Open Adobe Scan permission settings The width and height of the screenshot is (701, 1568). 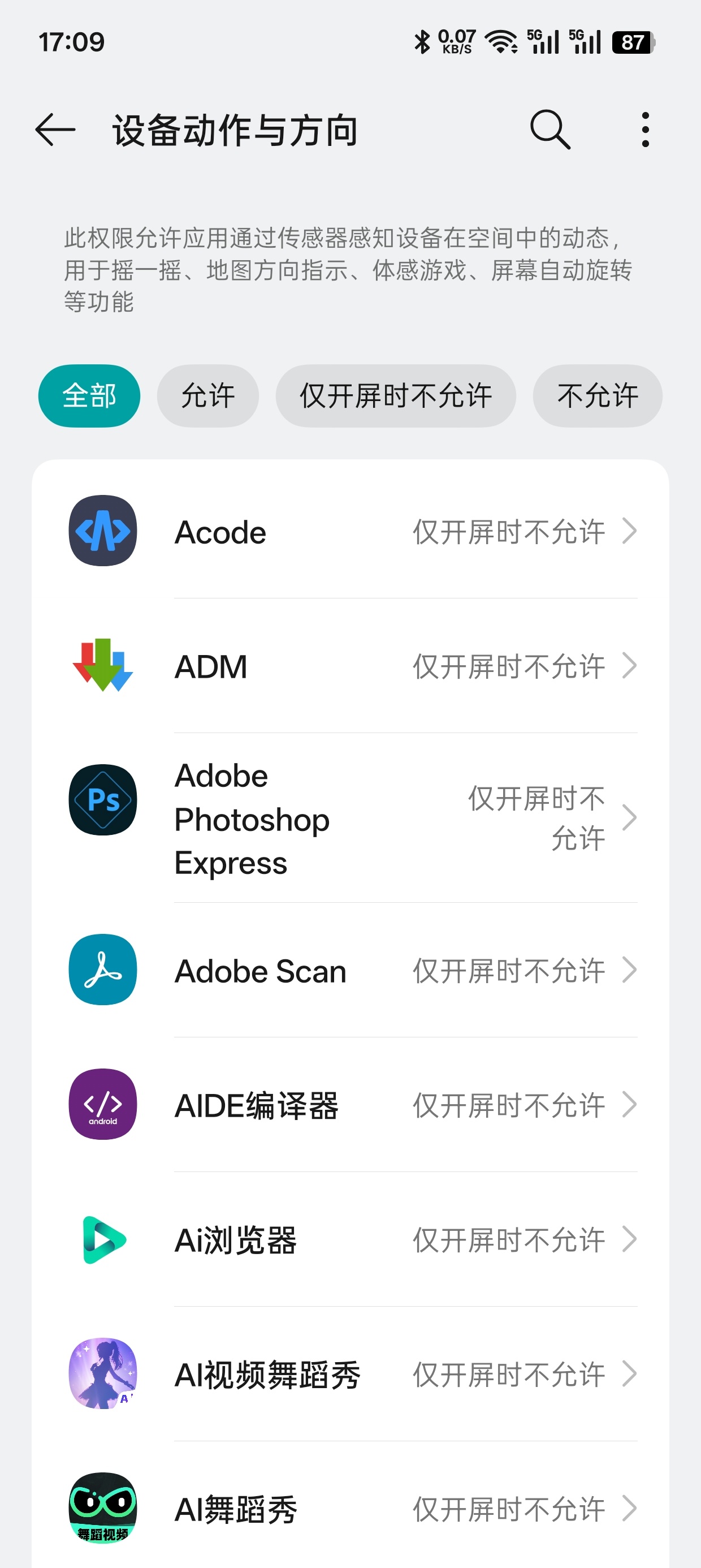(350, 970)
